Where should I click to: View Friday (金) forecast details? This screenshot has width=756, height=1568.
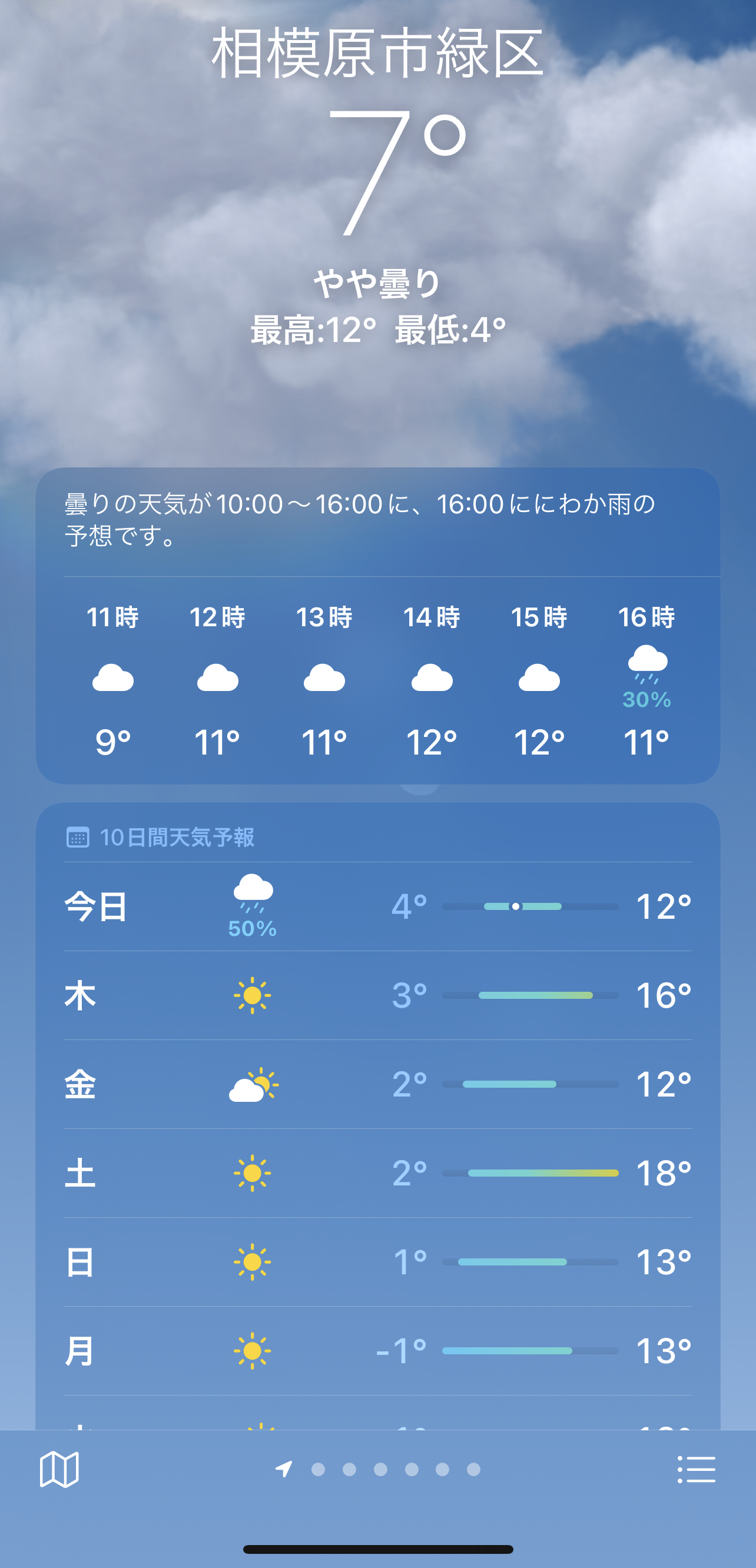377,1085
